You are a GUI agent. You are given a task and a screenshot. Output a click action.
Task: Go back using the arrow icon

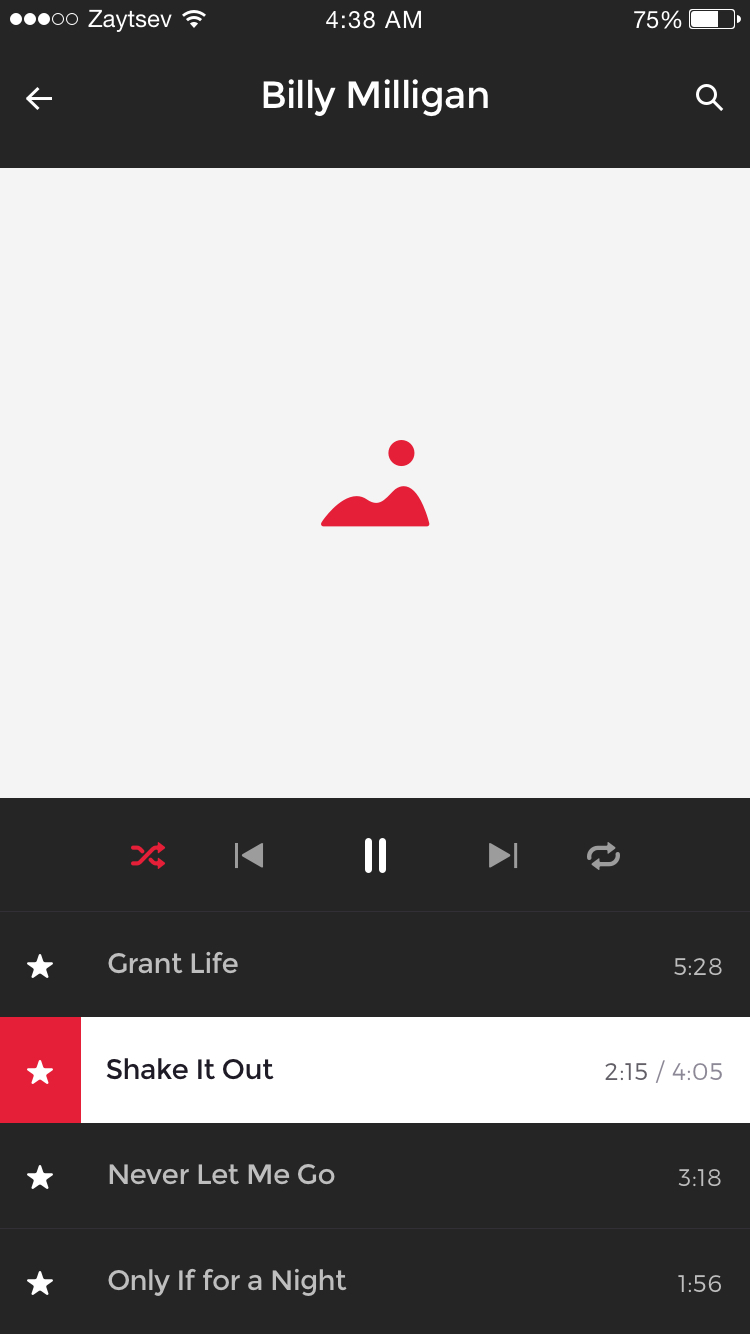click(39, 98)
